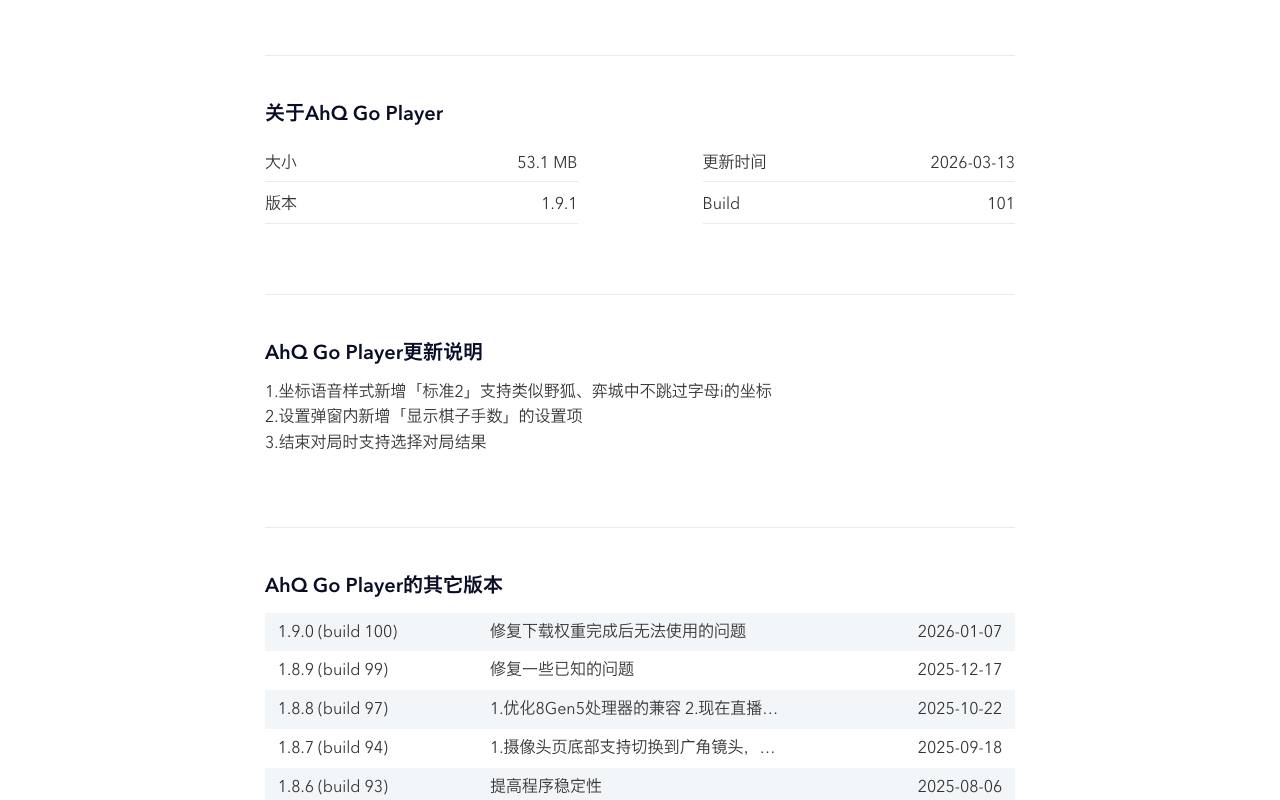Screen dimensions: 1280x800
Task: View the 1.8.7 (build 94) version
Action: (x=640, y=748)
